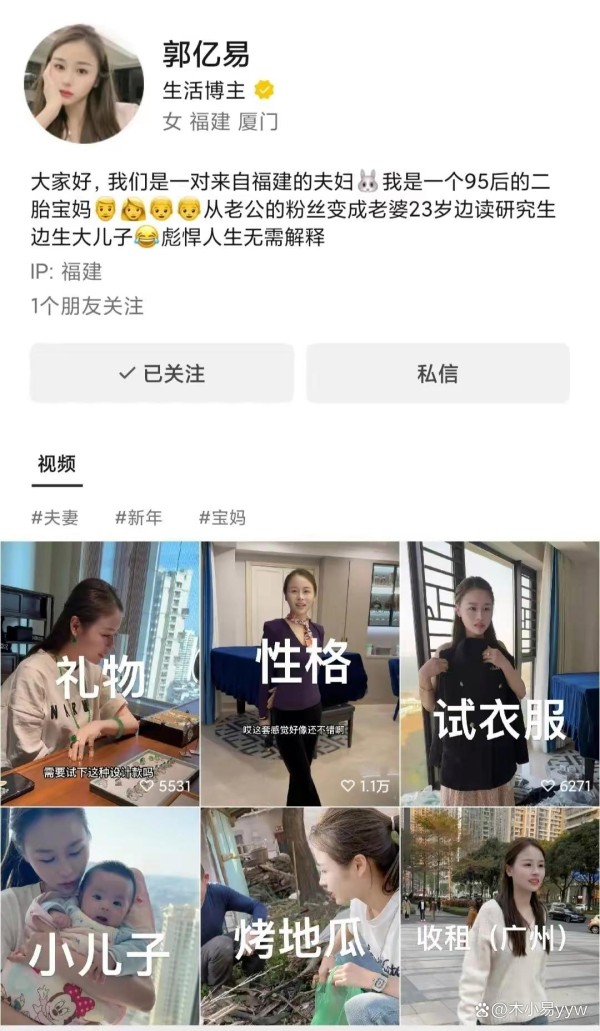Select the #新年 hashtag chip
Viewport: 600px width, 1031px height.
(x=138, y=518)
